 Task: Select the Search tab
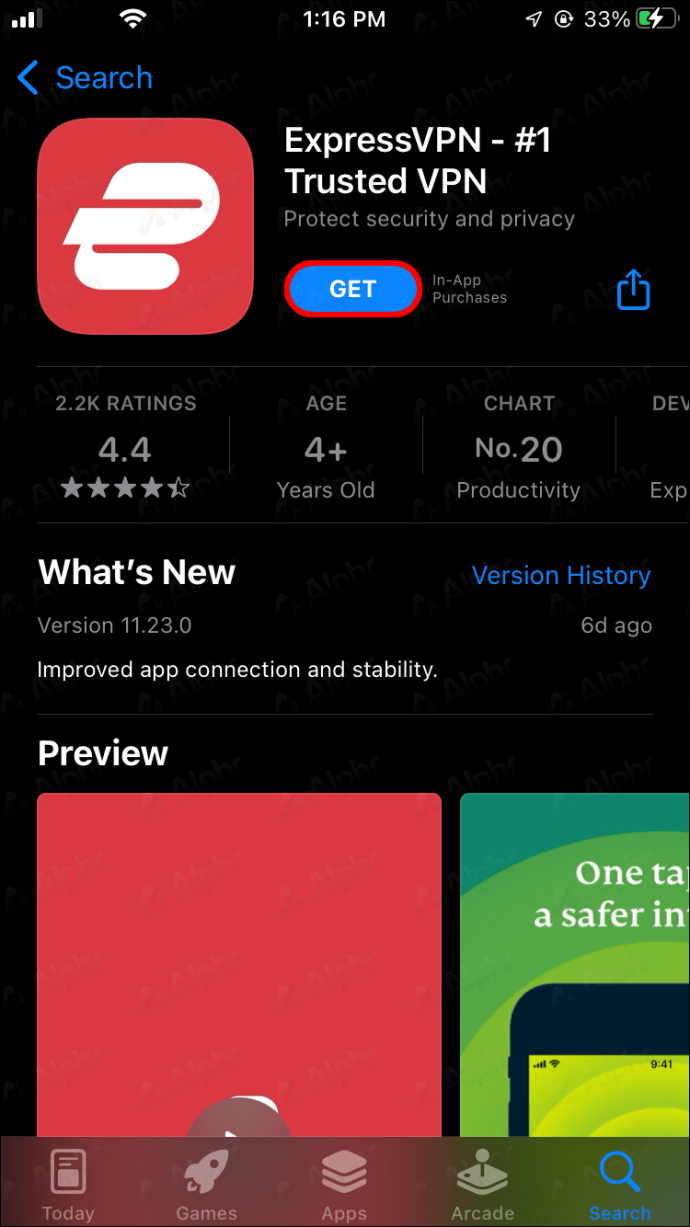[x=619, y=1186]
